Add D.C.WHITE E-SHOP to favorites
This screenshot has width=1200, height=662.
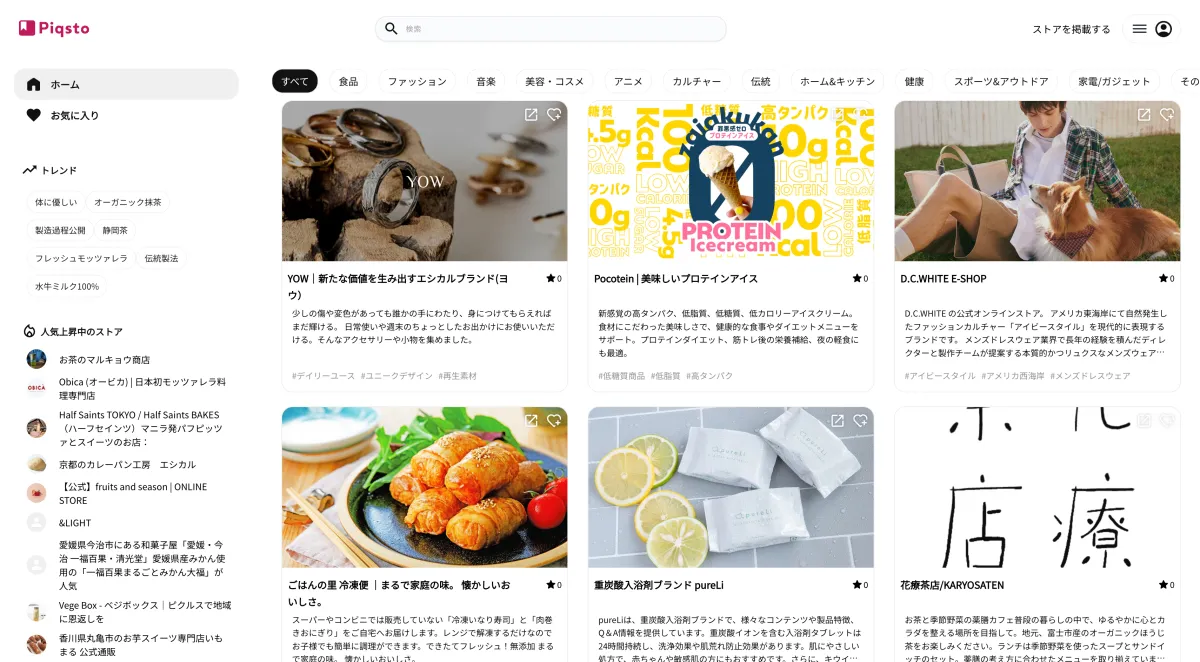click(x=1166, y=115)
